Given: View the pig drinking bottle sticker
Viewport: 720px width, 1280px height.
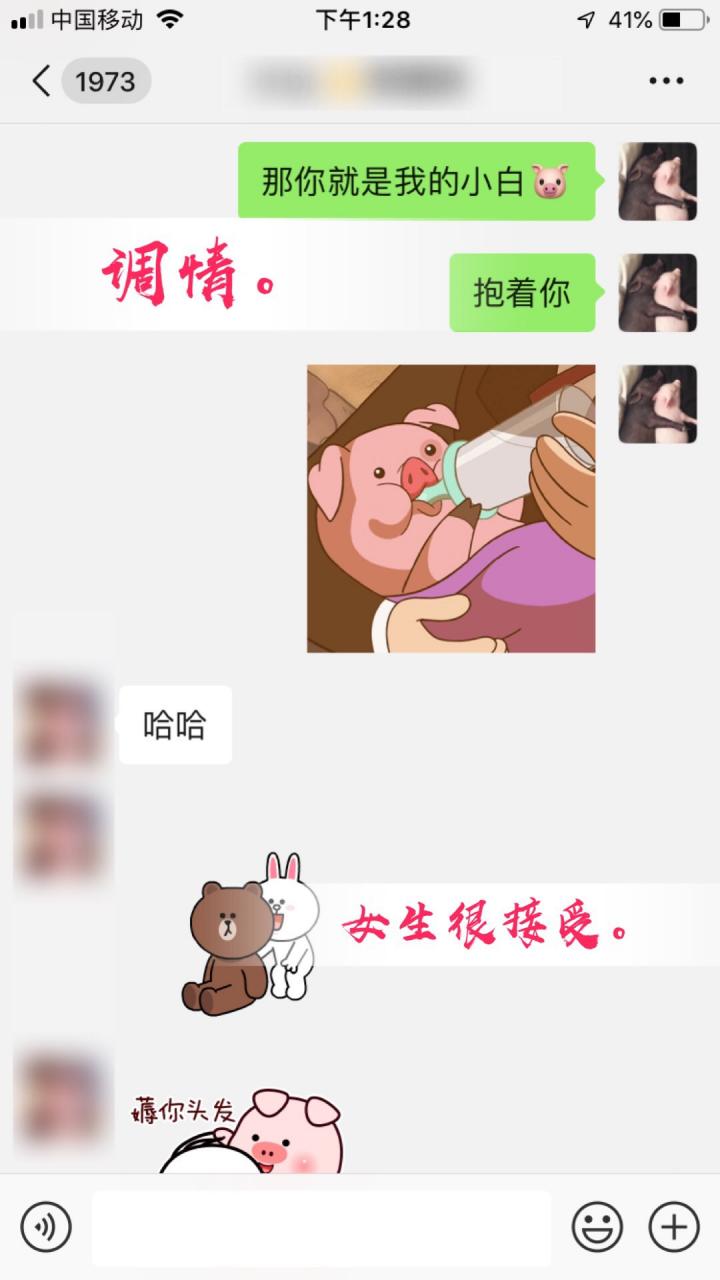Looking at the screenshot, I should click(x=451, y=508).
